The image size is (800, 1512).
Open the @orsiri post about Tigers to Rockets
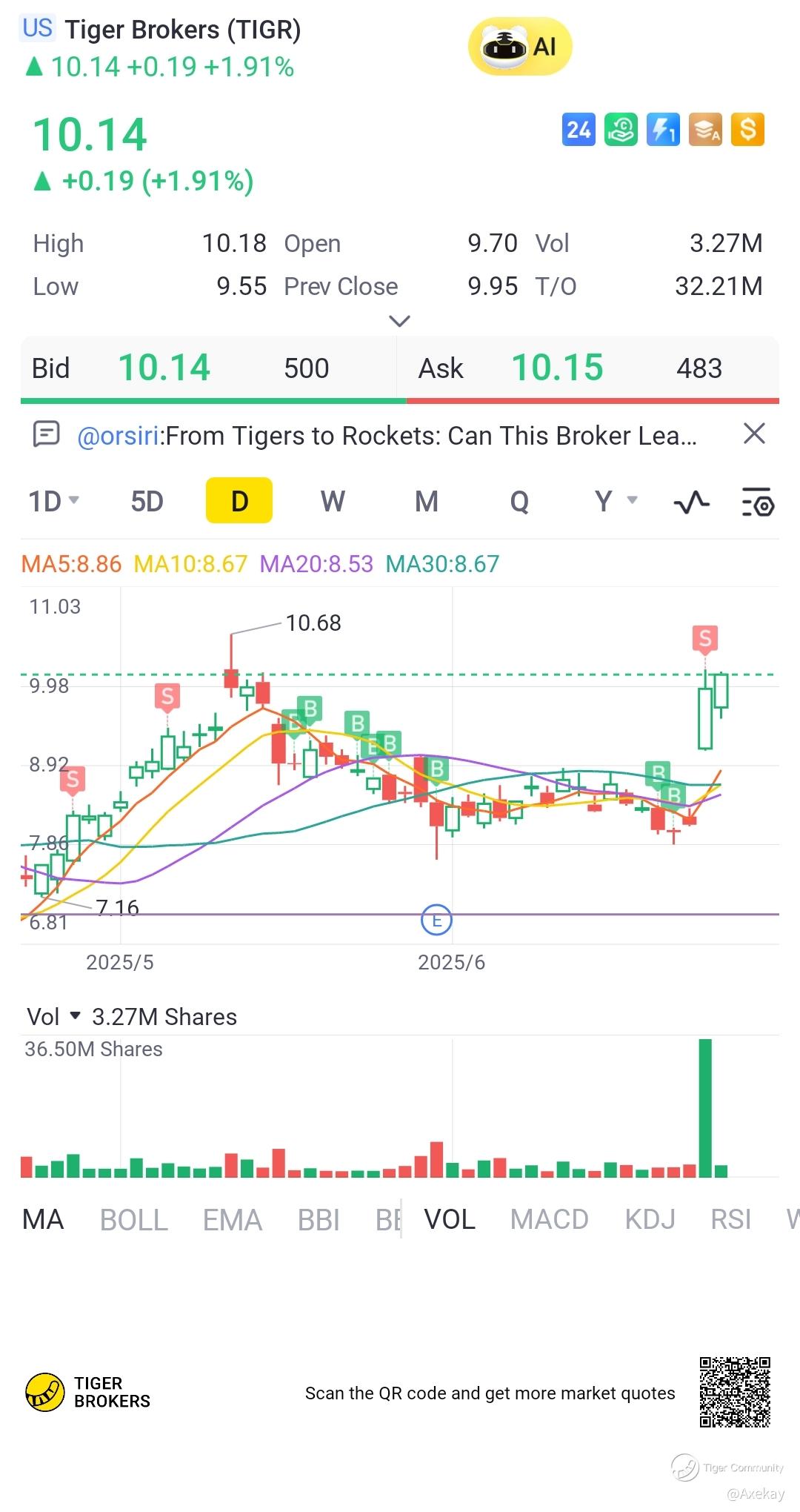(x=385, y=436)
